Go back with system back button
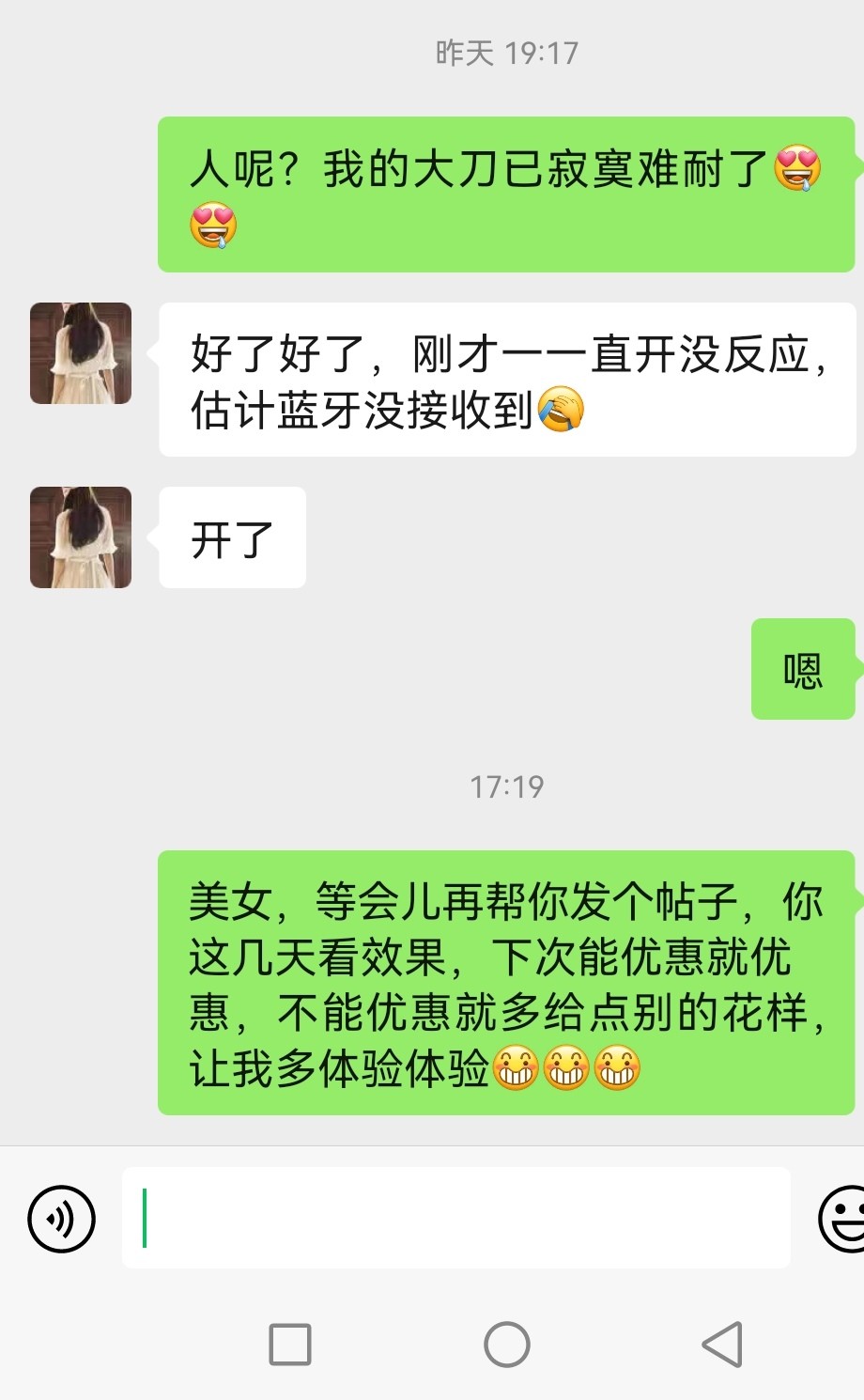This screenshot has height=1400, width=864. 722,1344
